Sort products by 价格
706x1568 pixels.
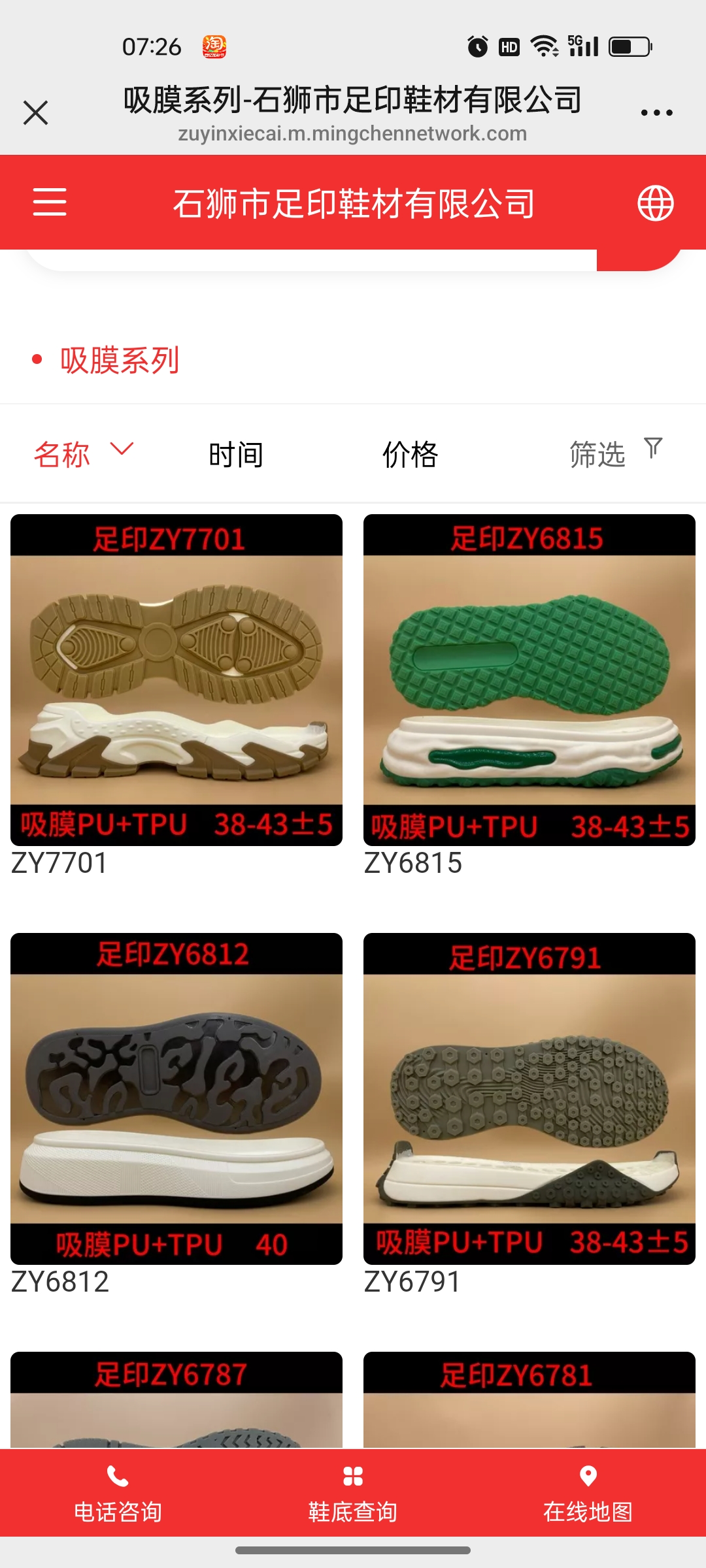(x=410, y=454)
